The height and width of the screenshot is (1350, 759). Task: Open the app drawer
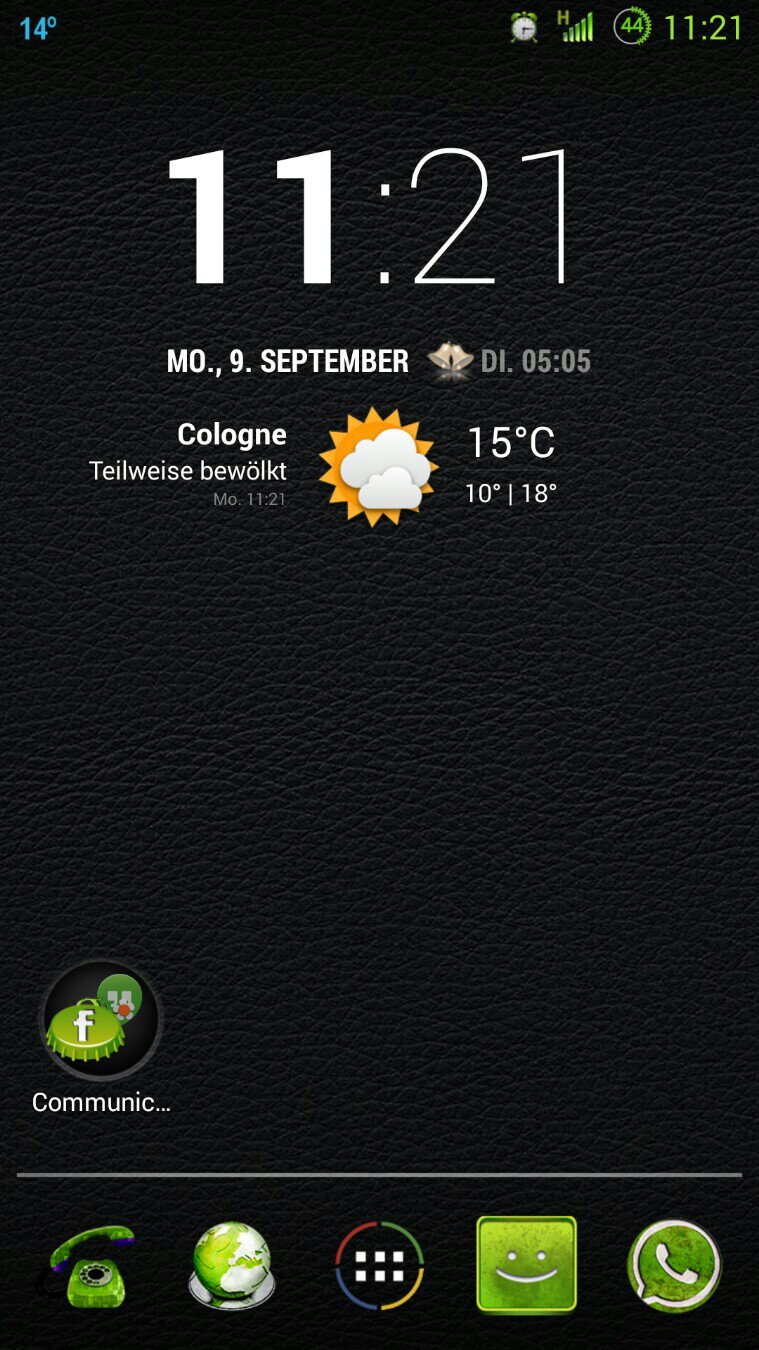click(379, 1265)
